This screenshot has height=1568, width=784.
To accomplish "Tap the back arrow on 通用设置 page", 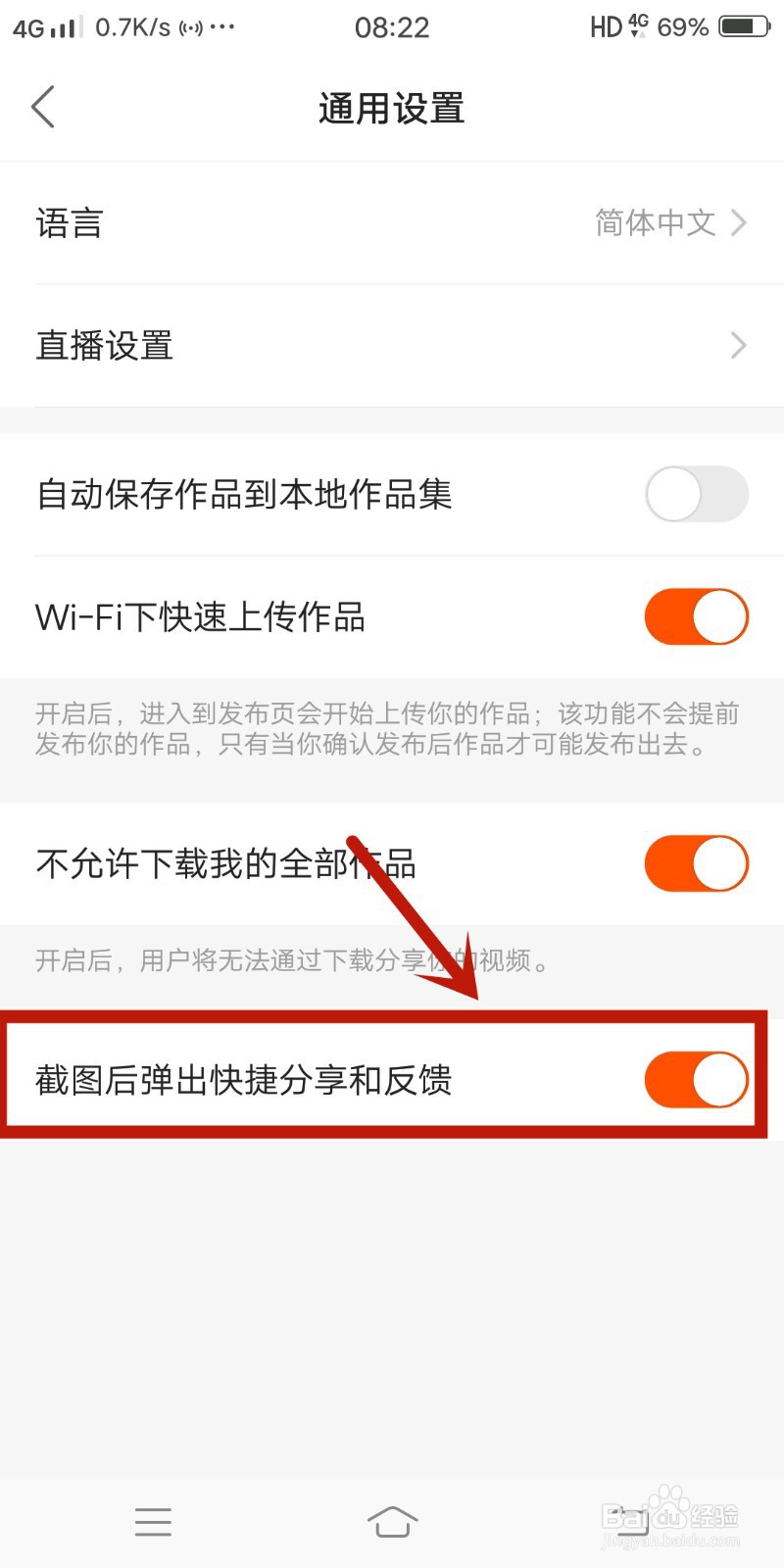I will pos(43,108).
